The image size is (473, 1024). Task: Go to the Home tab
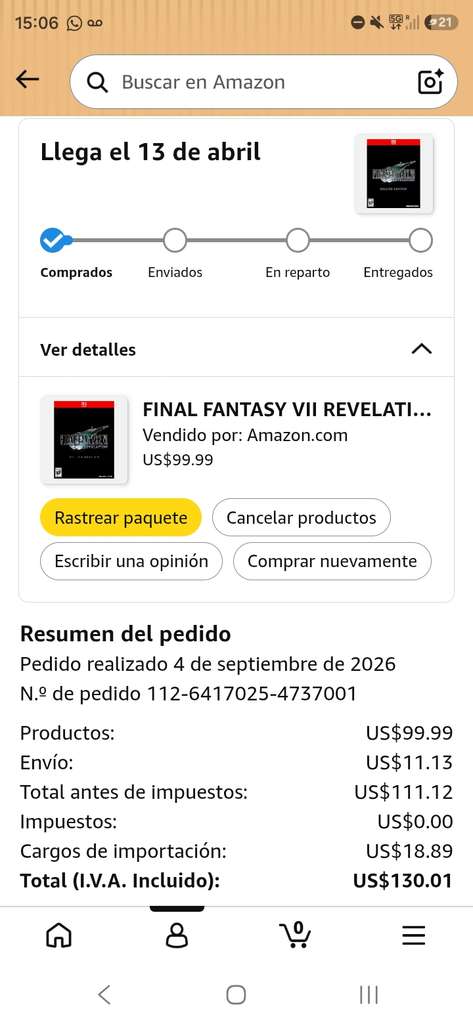59,936
